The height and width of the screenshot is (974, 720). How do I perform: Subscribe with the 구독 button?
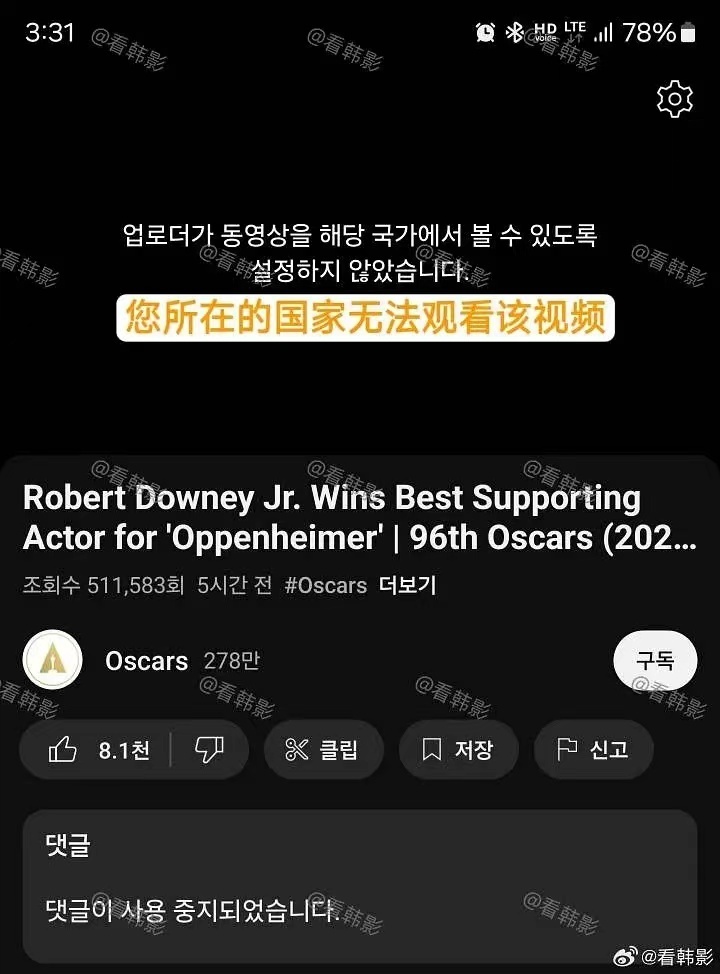[x=655, y=661]
